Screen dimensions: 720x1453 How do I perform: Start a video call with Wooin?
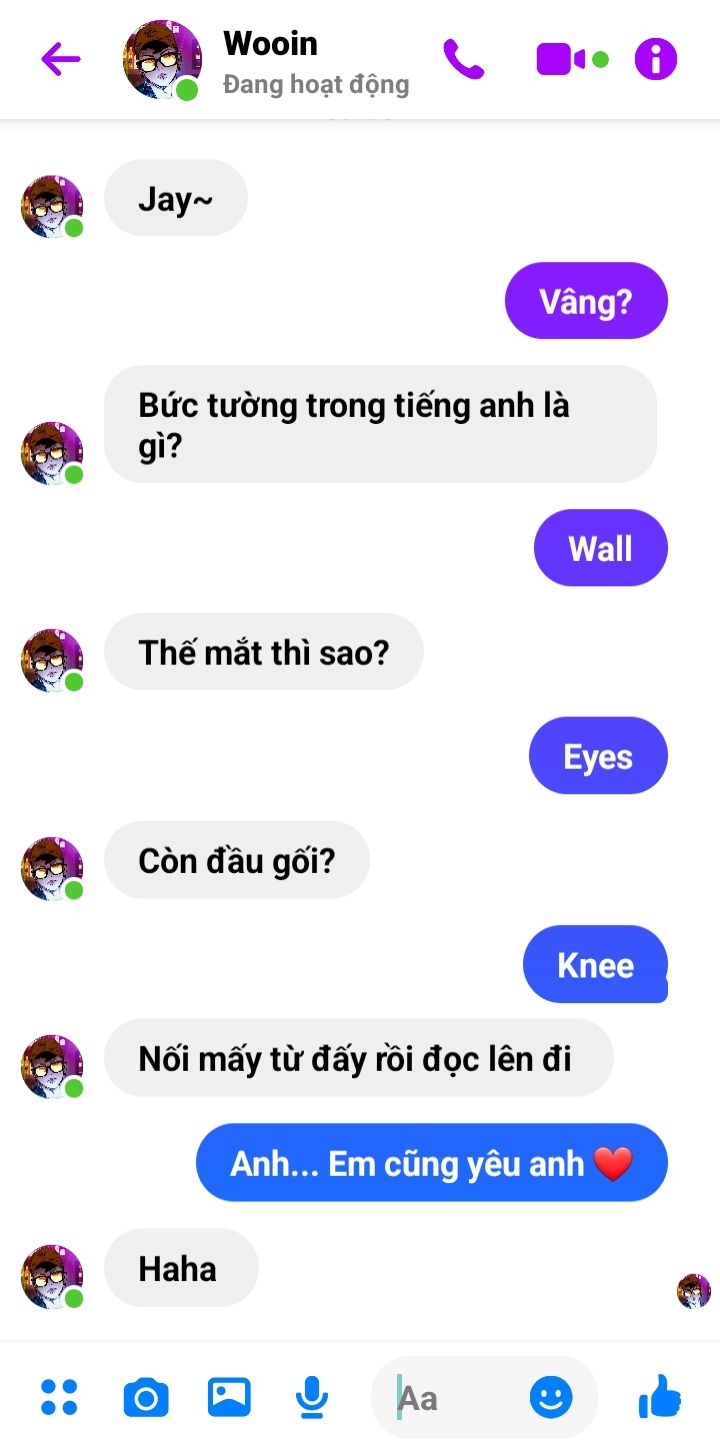point(572,60)
